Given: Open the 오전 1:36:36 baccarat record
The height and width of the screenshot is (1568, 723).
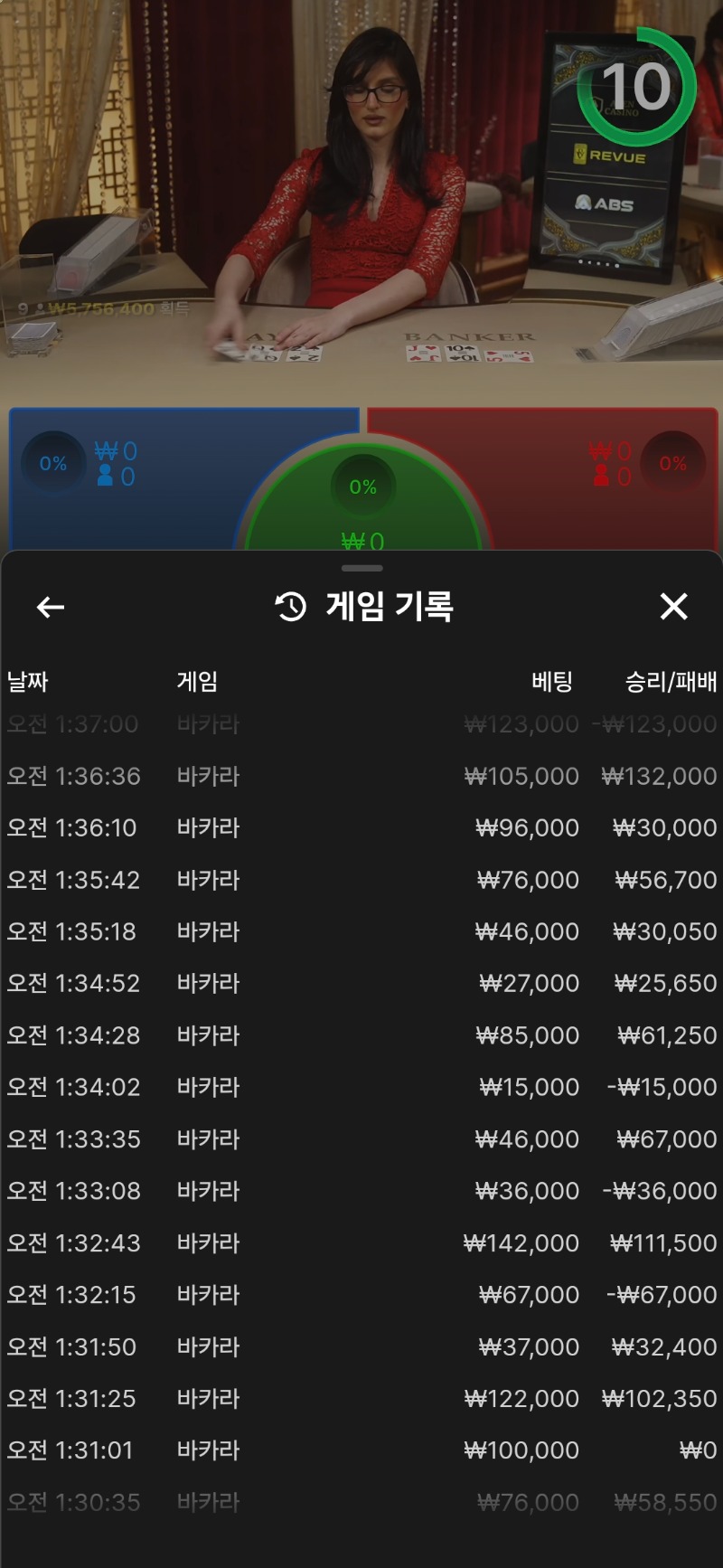Looking at the screenshot, I should coord(361,776).
